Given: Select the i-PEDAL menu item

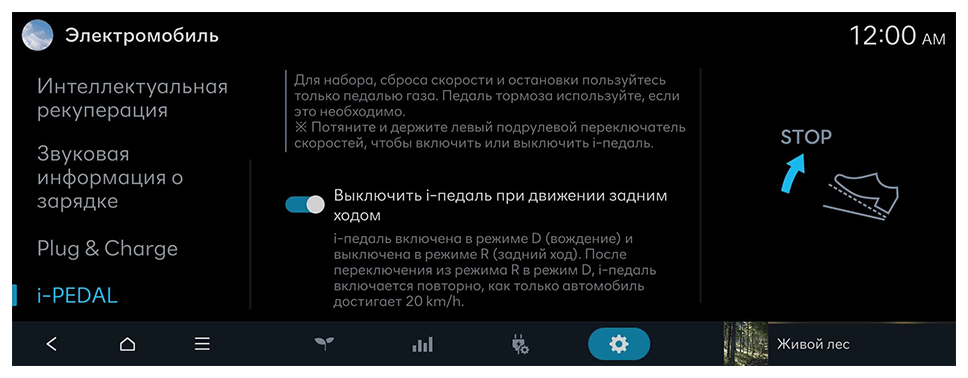Looking at the screenshot, I should point(77,295).
